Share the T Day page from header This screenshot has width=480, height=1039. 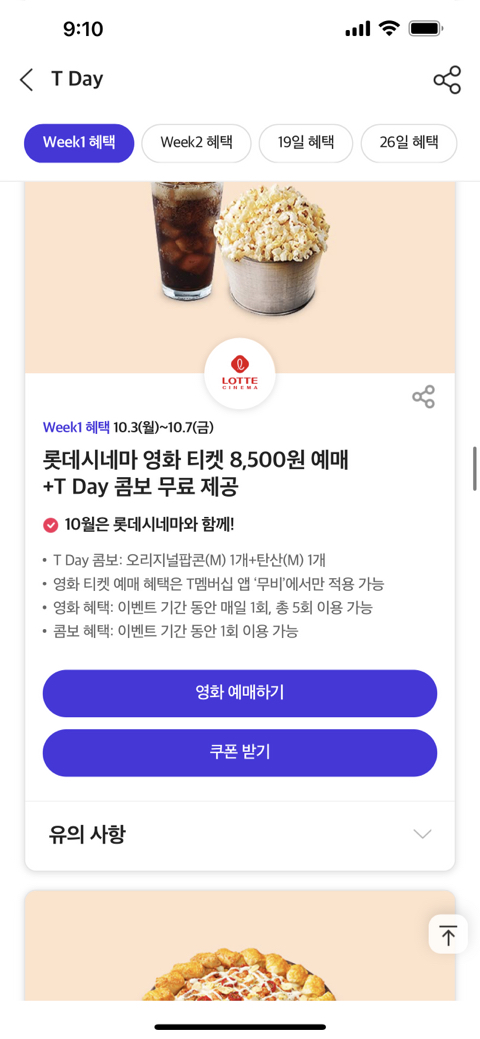pyautogui.click(x=447, y=80)
